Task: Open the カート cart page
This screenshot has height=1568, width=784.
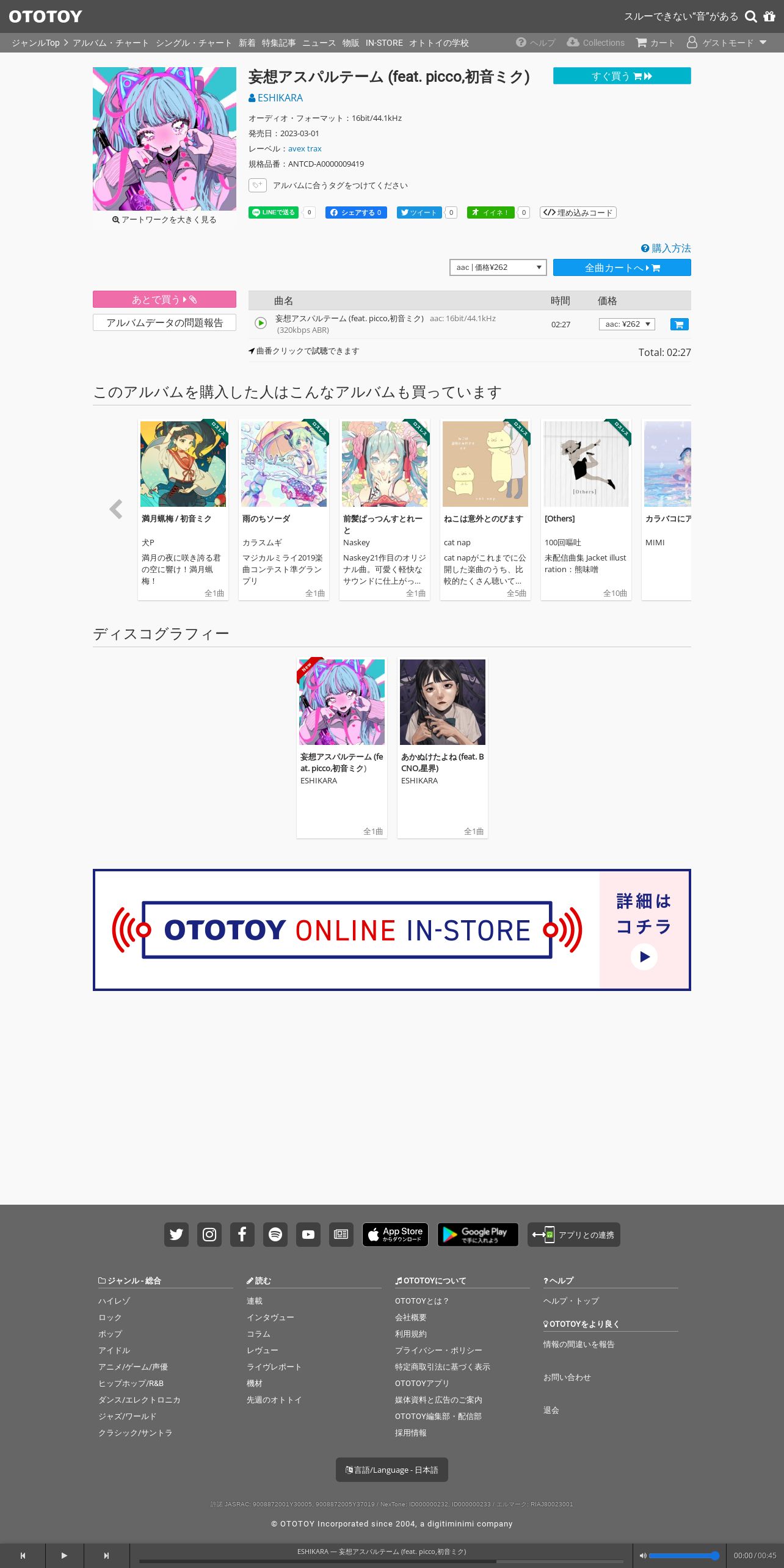Action: click(x=656, y=43)
